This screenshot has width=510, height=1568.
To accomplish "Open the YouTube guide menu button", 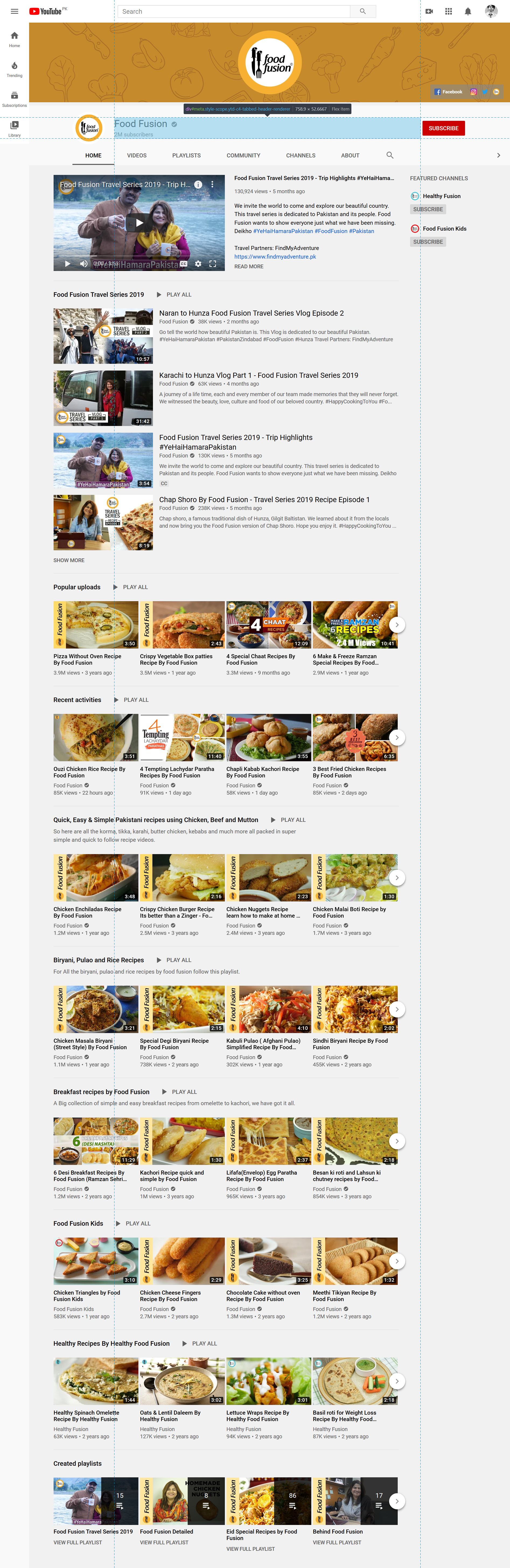I will (x=15, y=12).
